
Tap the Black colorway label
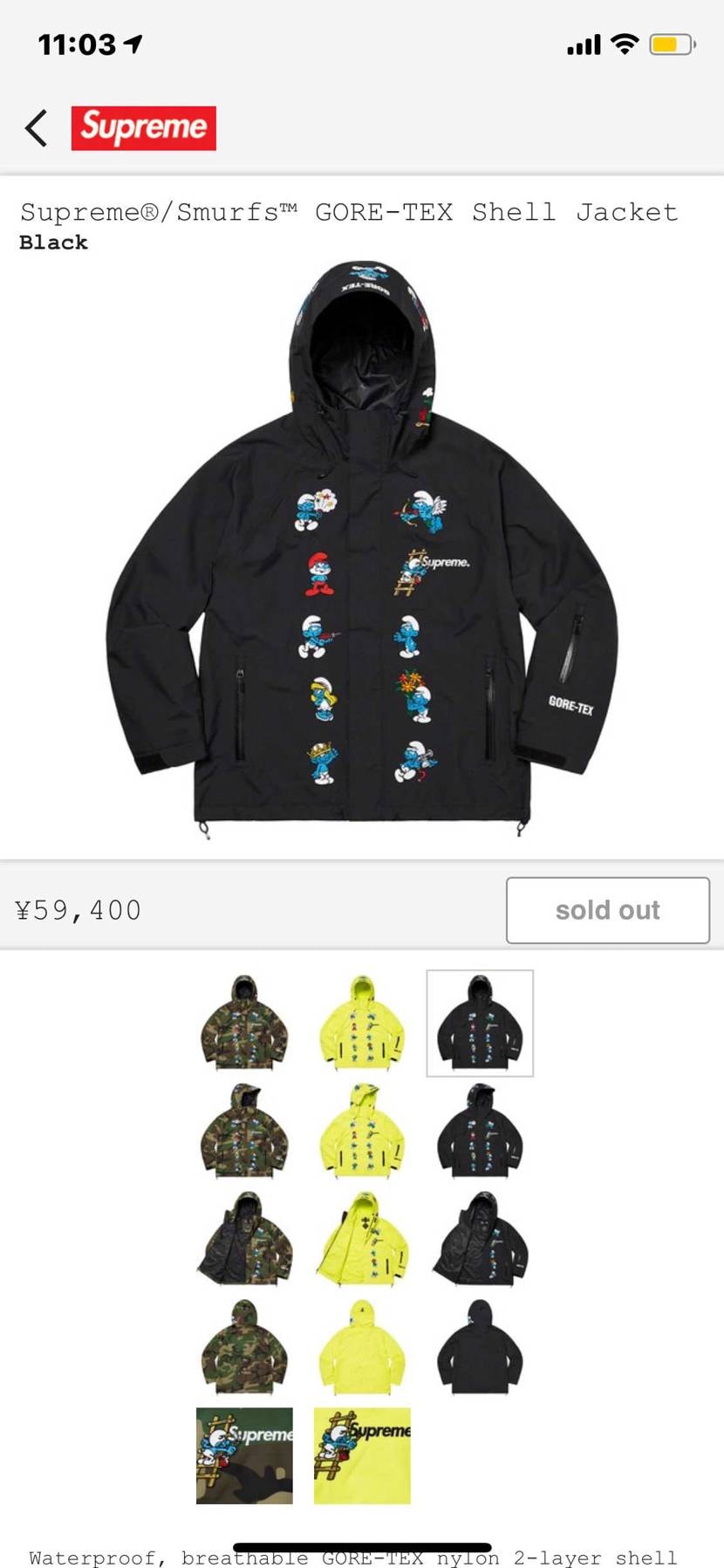coord(52,243)
